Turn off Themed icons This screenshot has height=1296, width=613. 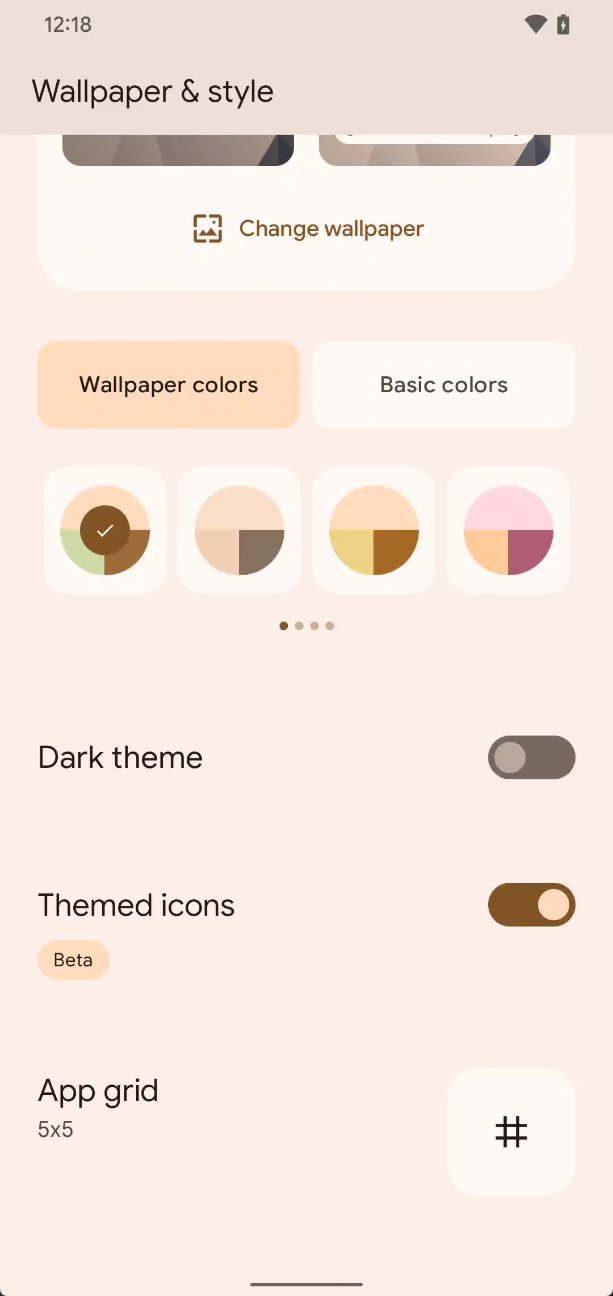click(x=531, y=905)
